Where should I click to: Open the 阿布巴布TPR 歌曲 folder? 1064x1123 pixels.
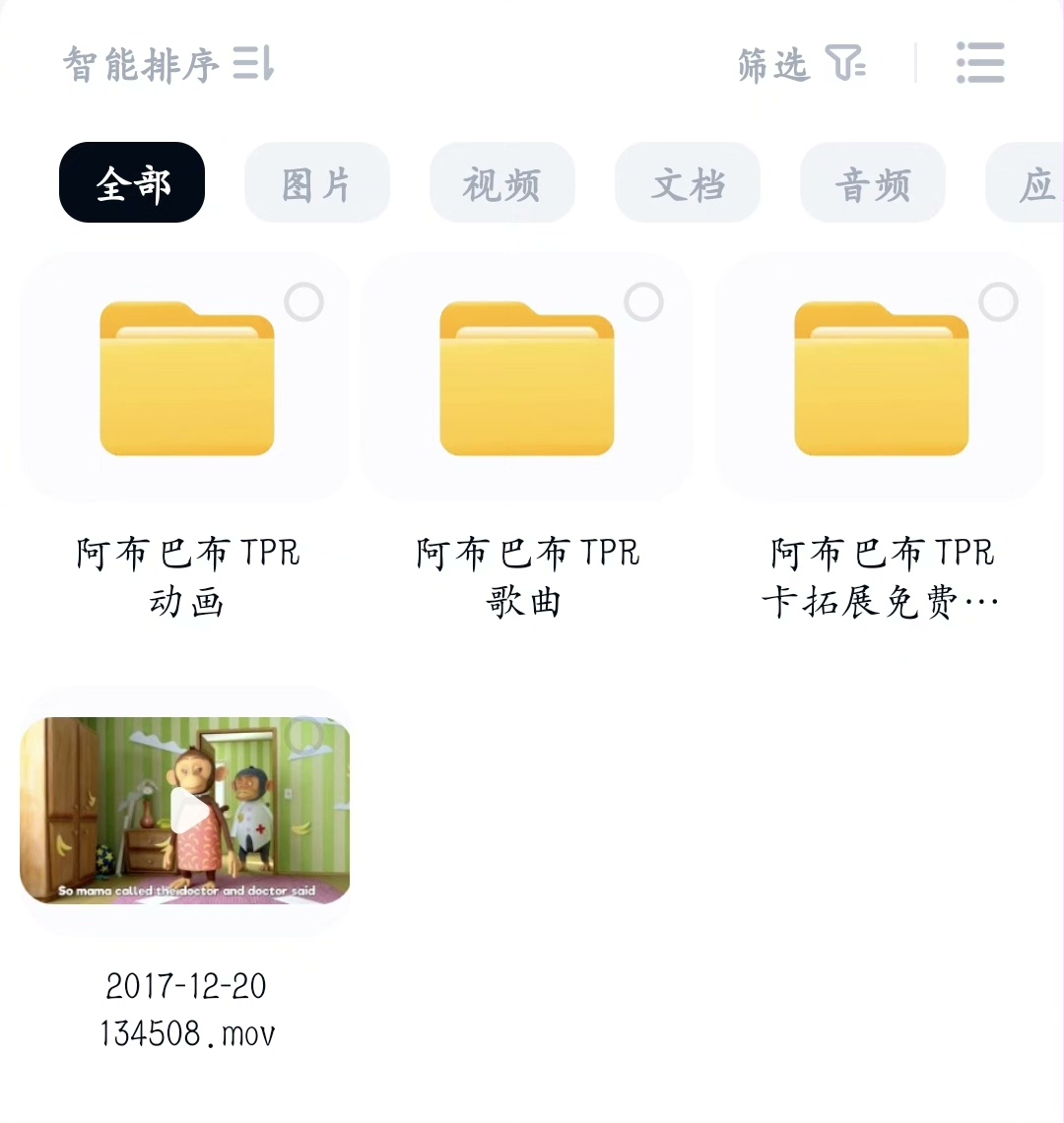(526, 380)
